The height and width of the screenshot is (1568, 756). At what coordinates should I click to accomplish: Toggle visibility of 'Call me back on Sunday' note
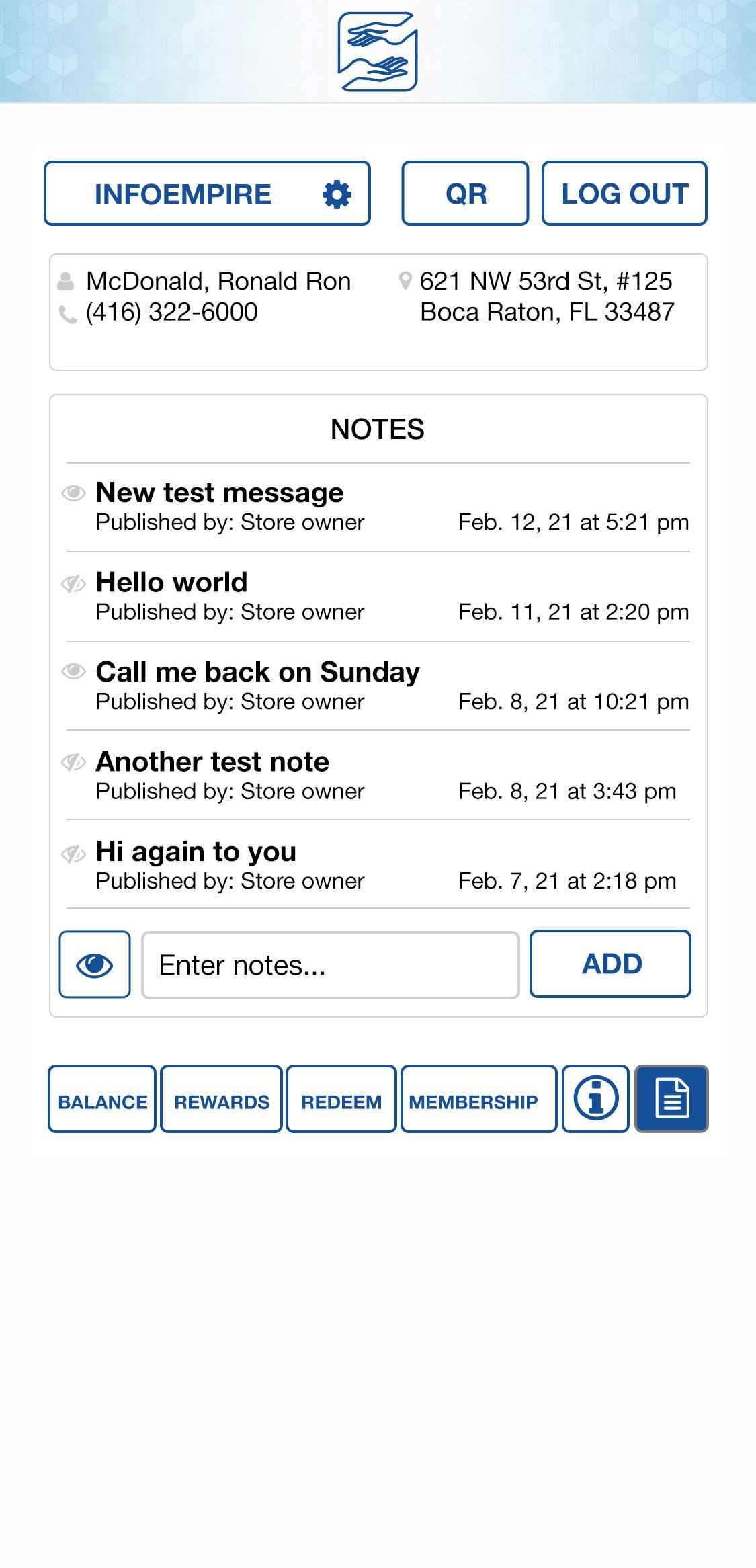click(74, 672)
